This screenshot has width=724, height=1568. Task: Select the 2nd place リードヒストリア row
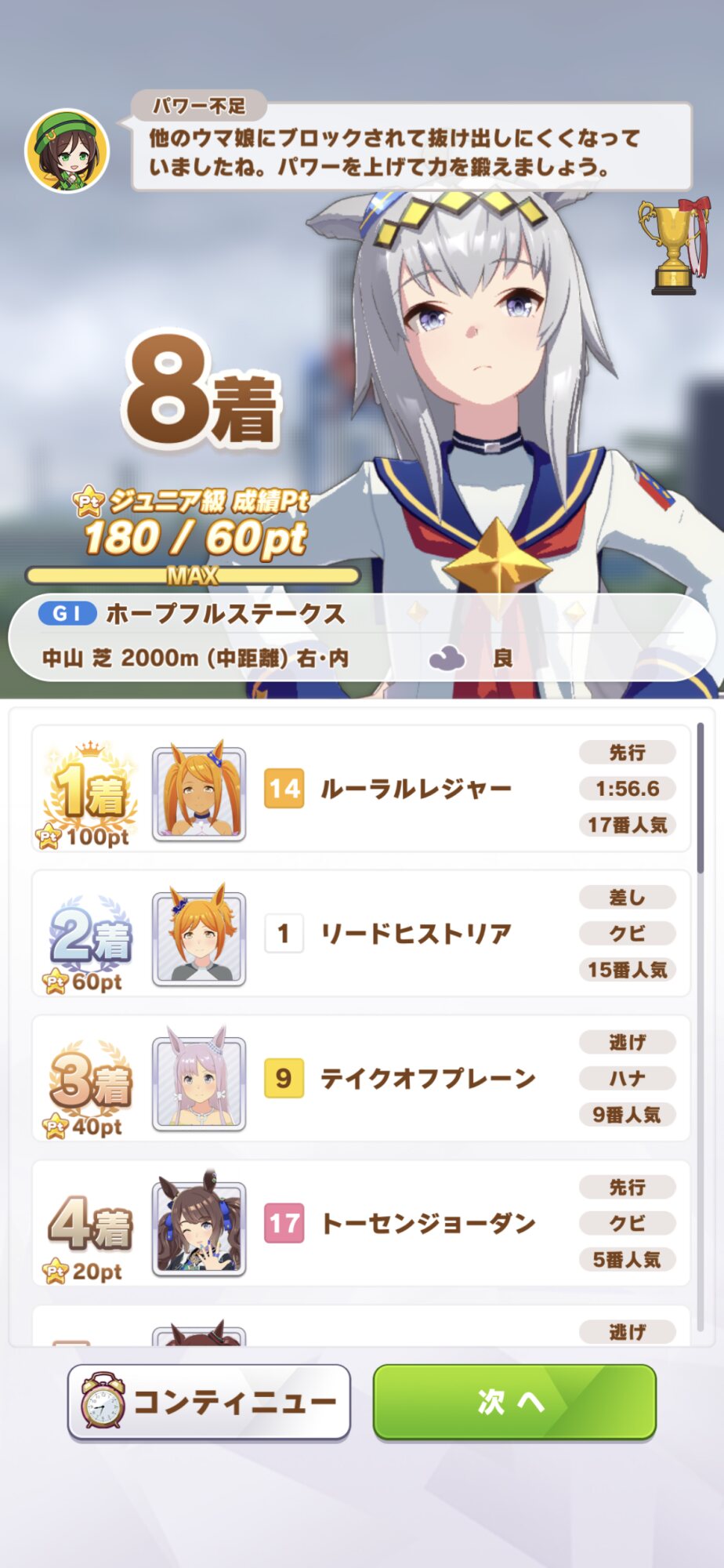click(361, 934)
